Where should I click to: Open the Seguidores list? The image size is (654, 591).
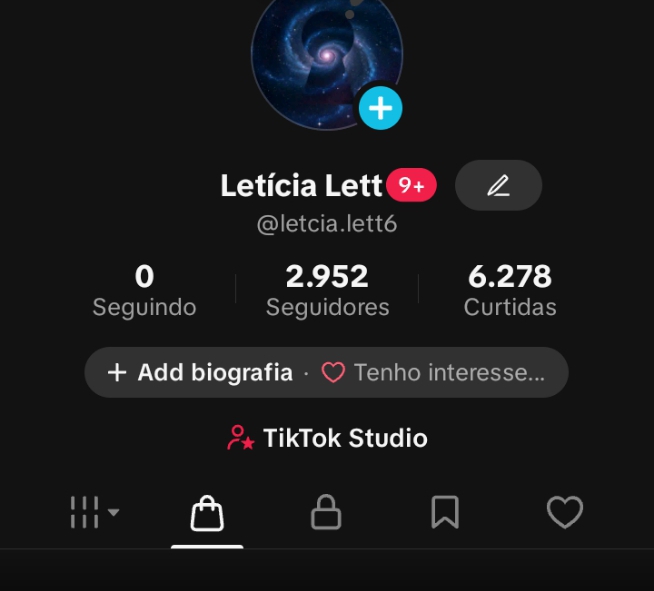click(327, 290)
